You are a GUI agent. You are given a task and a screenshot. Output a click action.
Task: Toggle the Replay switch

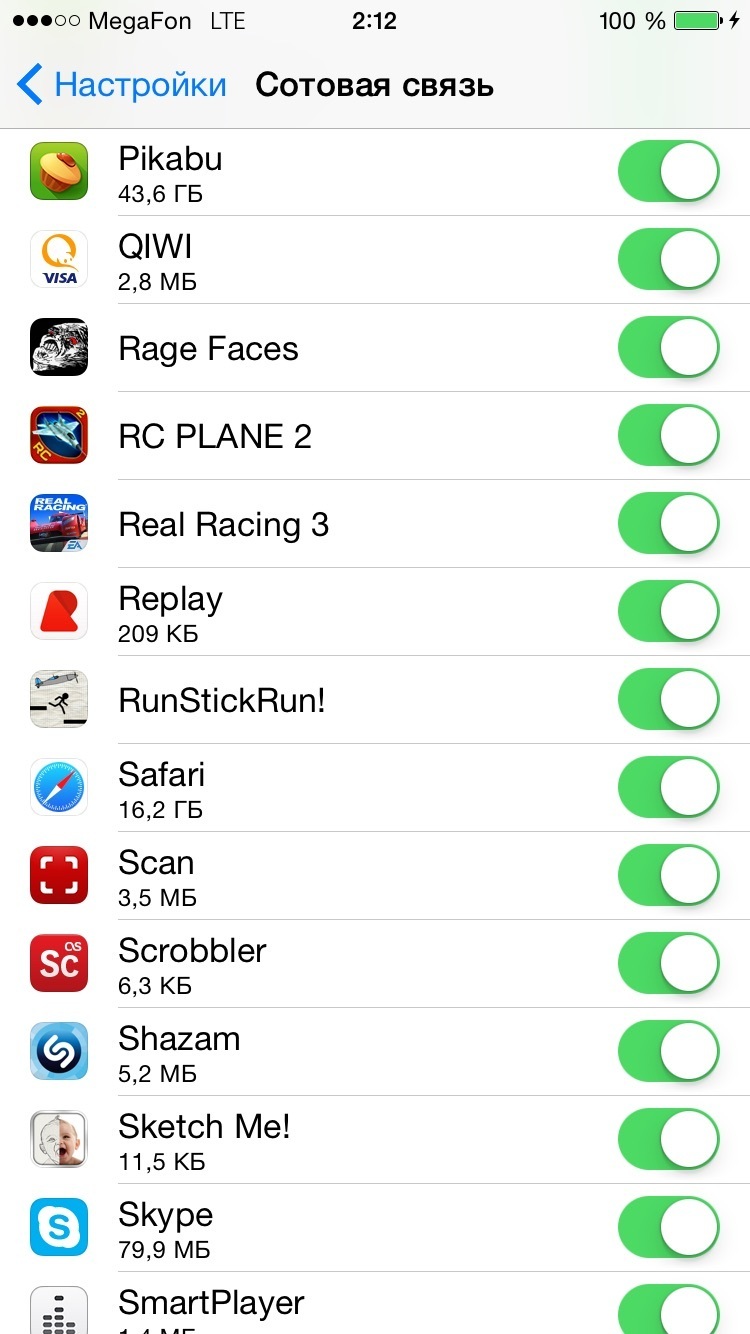[668, 612]
